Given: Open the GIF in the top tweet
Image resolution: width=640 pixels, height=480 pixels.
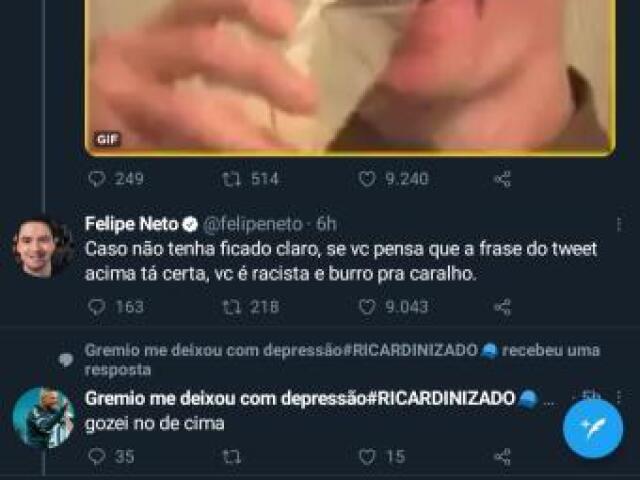Looking at the screenshot, I should pos(349,75).
